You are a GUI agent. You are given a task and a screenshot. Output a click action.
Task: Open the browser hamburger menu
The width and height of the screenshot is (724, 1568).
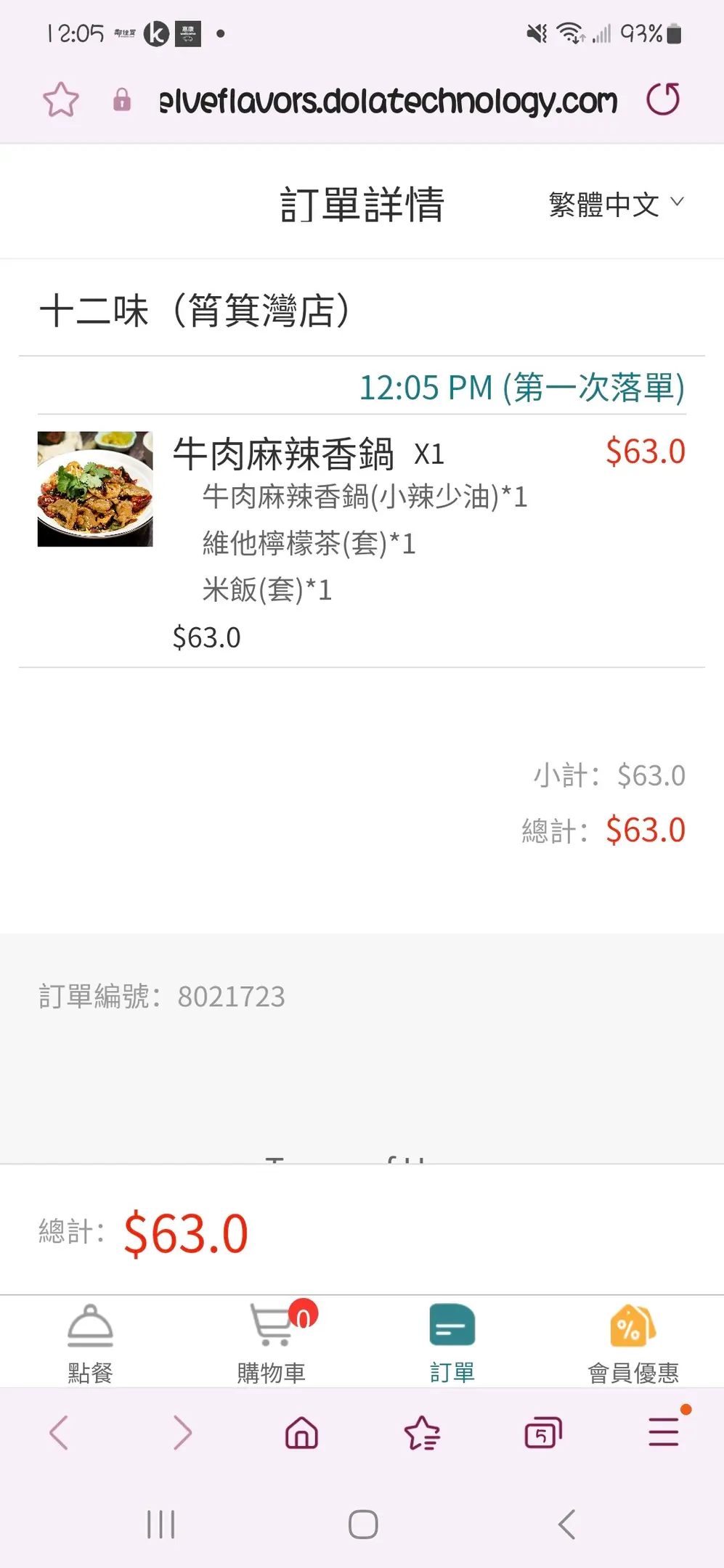click(664, 1432)
